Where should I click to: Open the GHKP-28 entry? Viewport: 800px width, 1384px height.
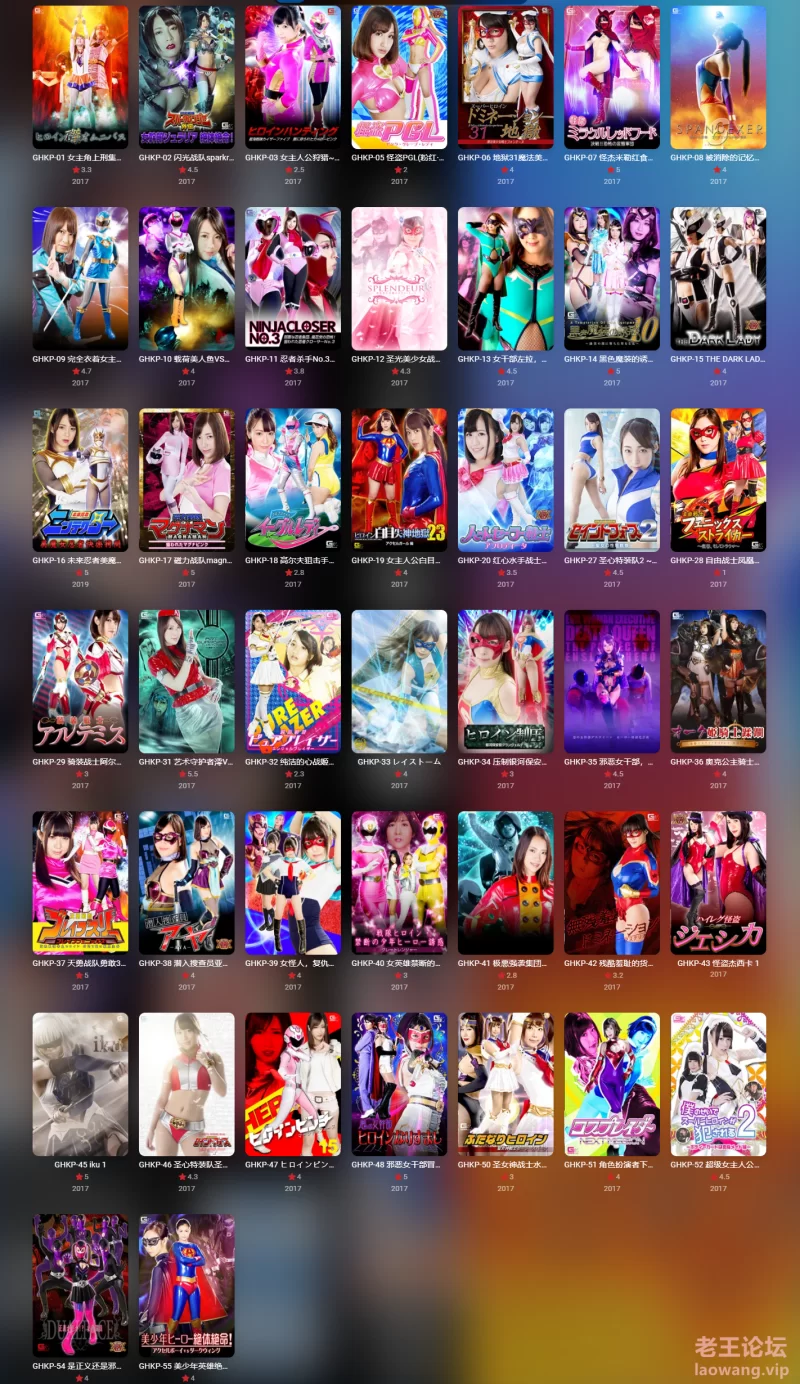pyautogui.click(x=718, y=480)
